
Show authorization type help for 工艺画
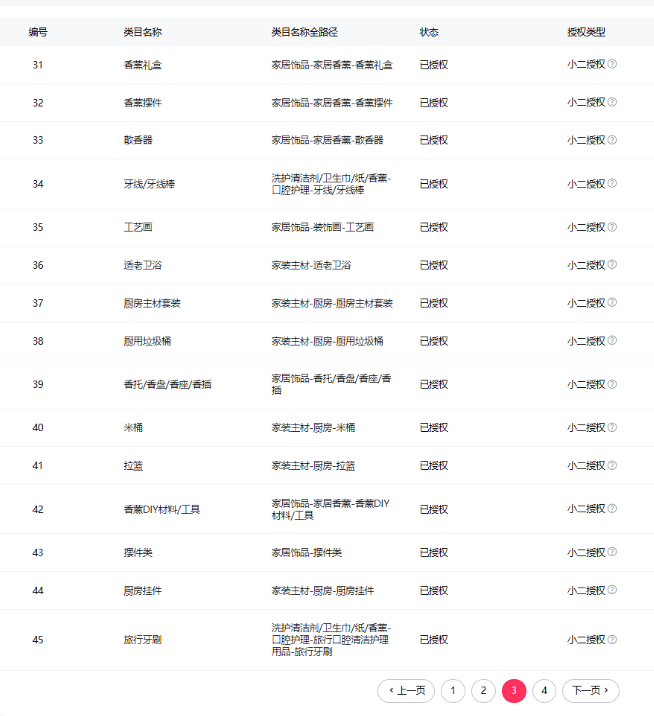tap(612, 227)
